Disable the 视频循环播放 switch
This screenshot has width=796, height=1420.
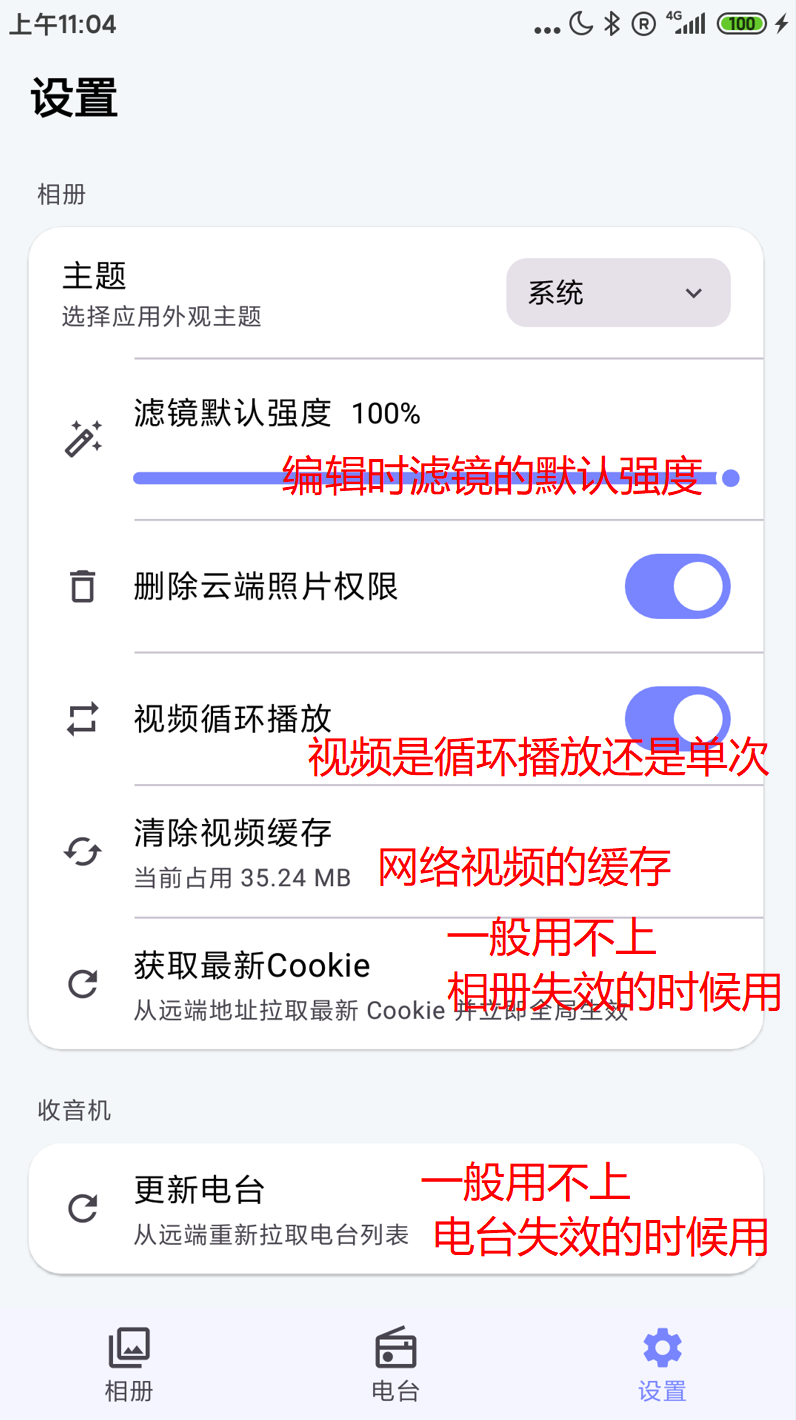point(677,718)
